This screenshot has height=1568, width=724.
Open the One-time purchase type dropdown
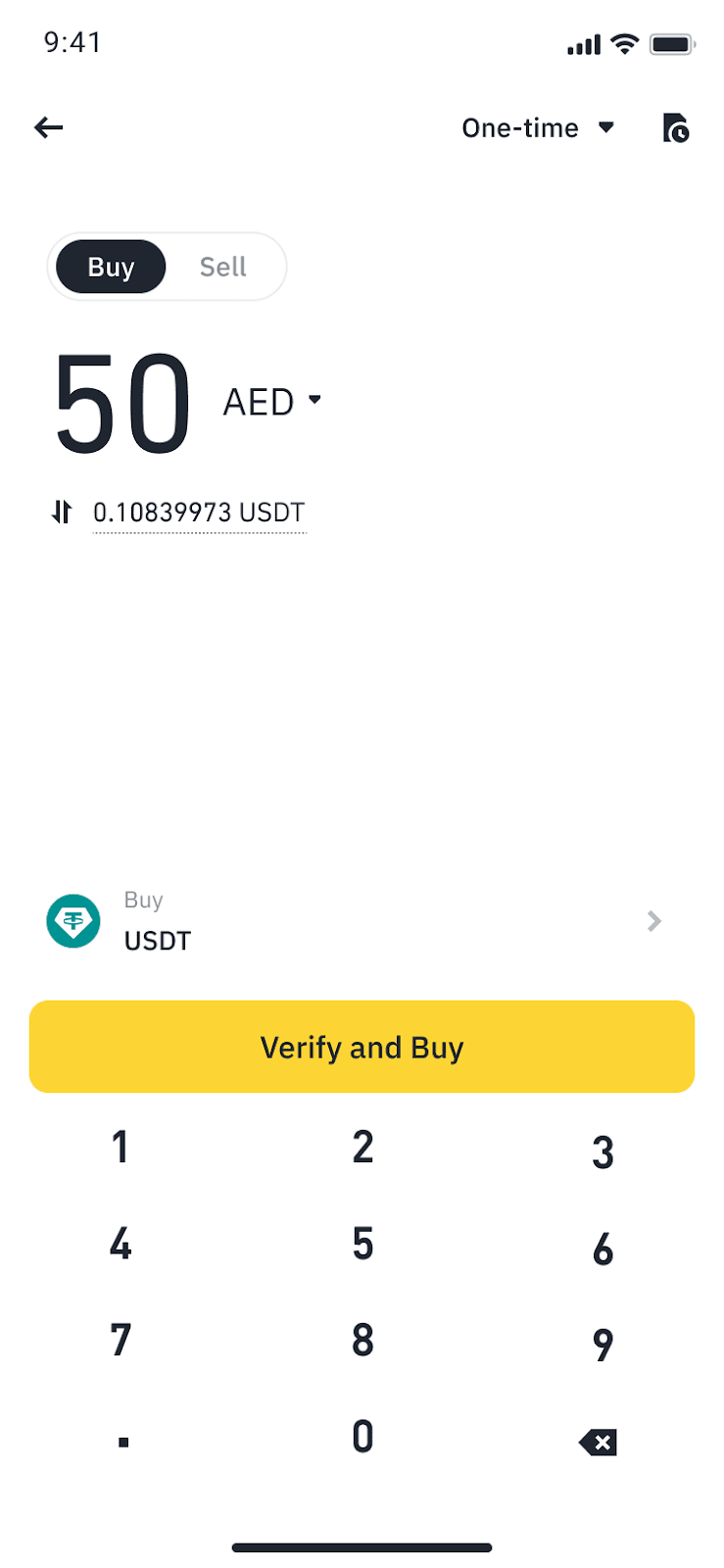click(537, 128)
